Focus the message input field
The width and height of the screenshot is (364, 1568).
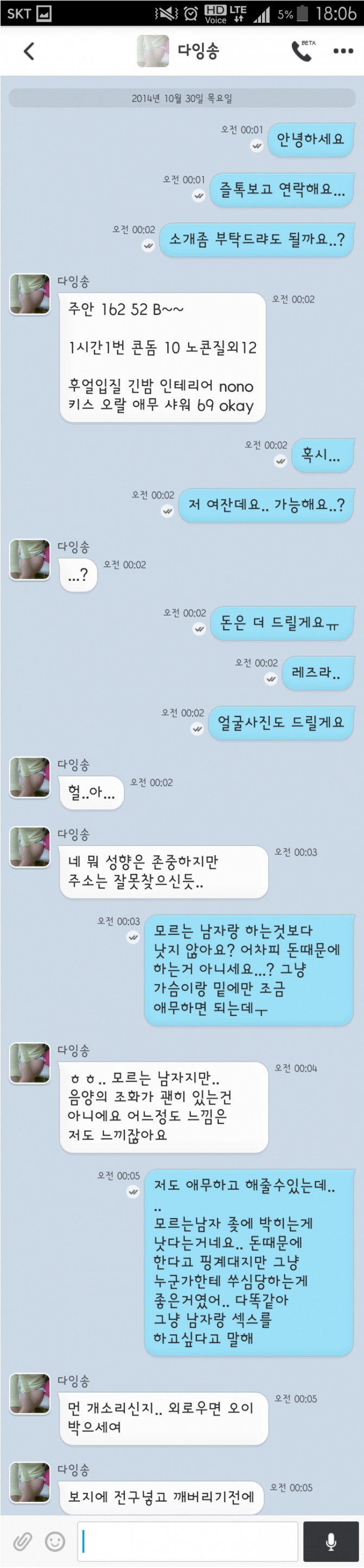(x=188, y=1541)
